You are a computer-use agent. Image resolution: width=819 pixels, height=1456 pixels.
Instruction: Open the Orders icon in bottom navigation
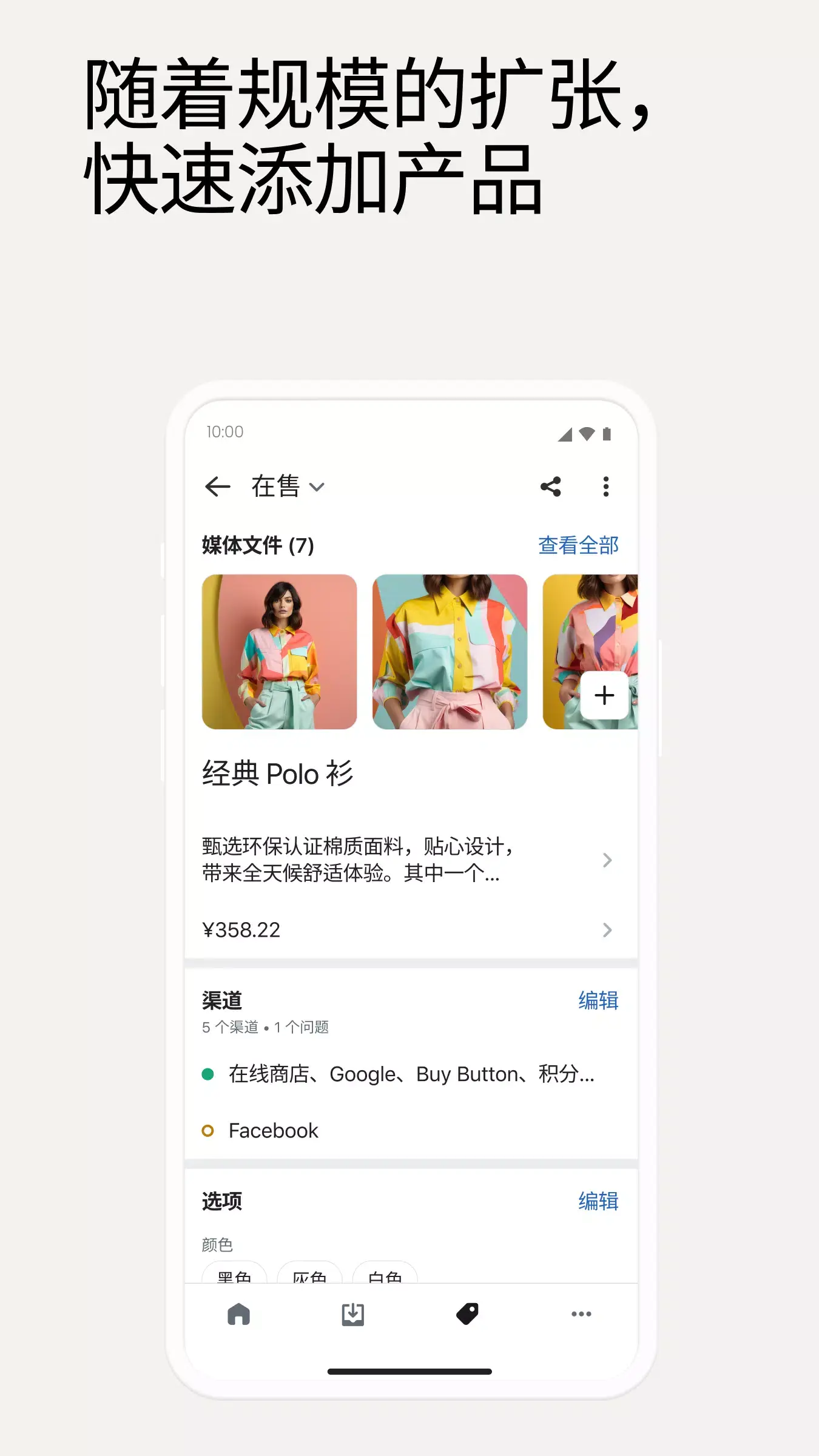point(353,1313)
